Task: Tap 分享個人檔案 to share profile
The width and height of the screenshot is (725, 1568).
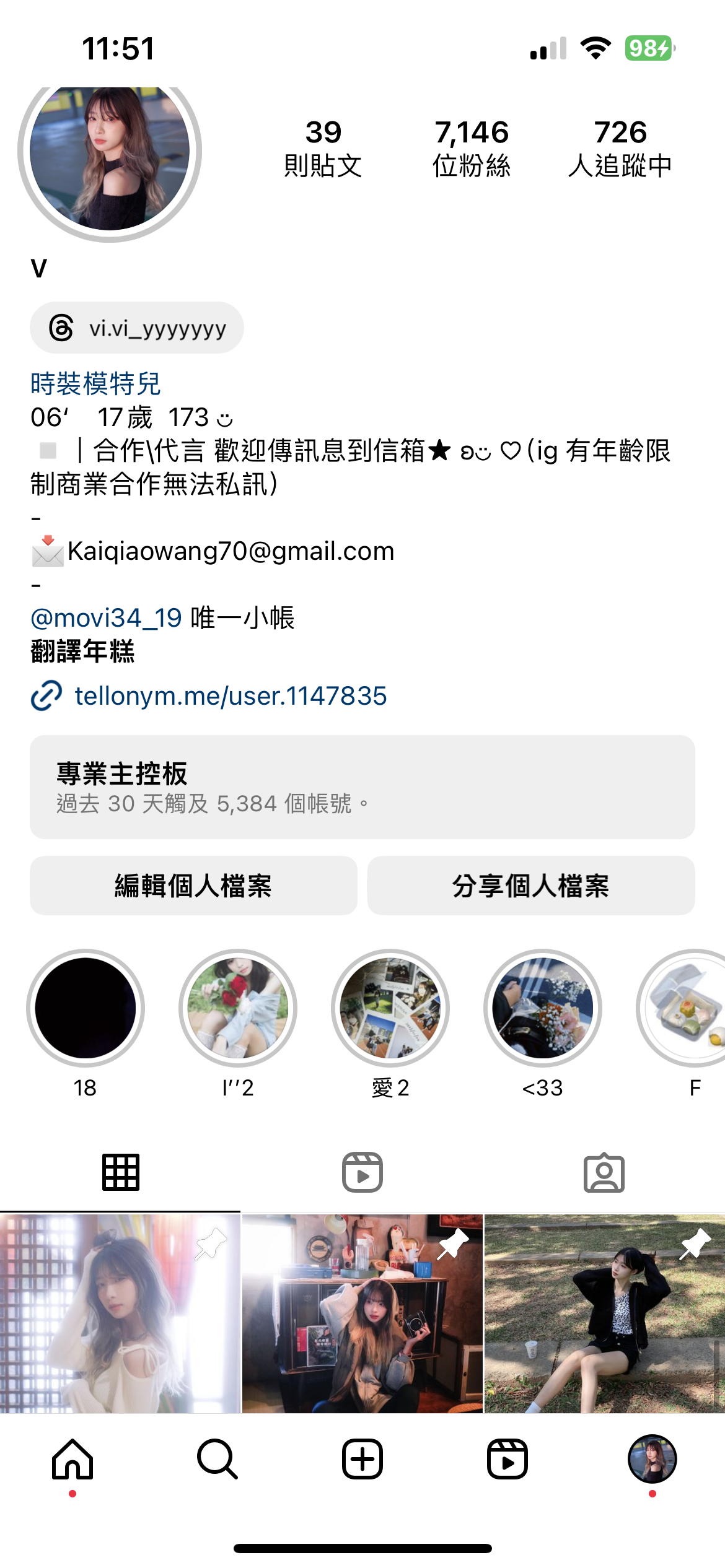Action: [531, 886]
